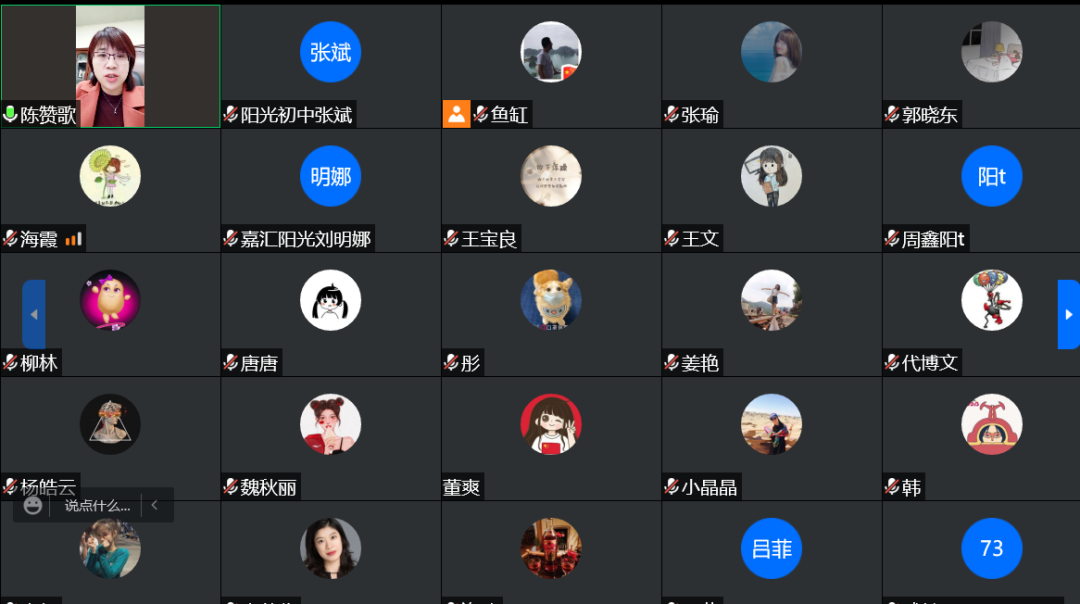Select 海霞's participant tile
This screenshot has width=1080, height=604.
[x=110, y=176]
